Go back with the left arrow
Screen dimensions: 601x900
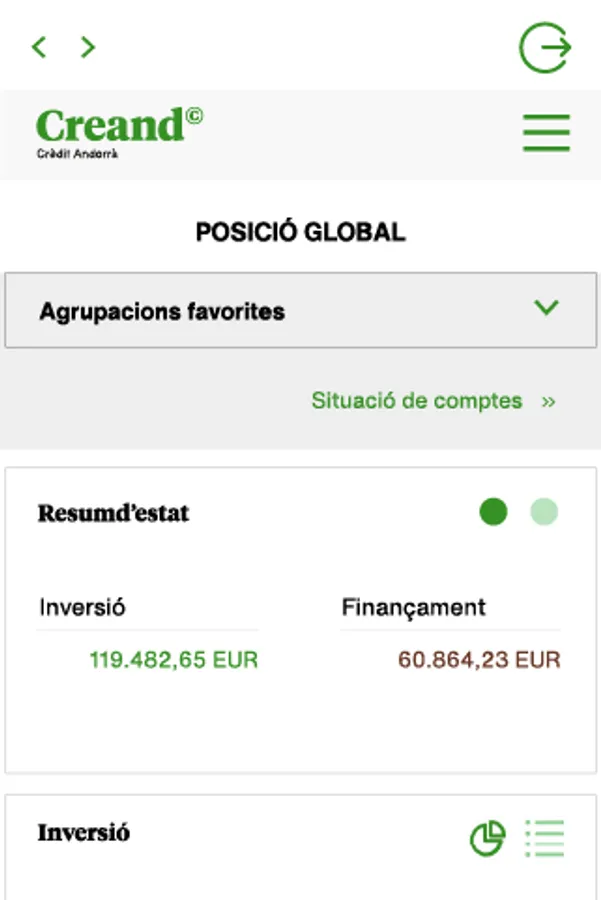40,47
